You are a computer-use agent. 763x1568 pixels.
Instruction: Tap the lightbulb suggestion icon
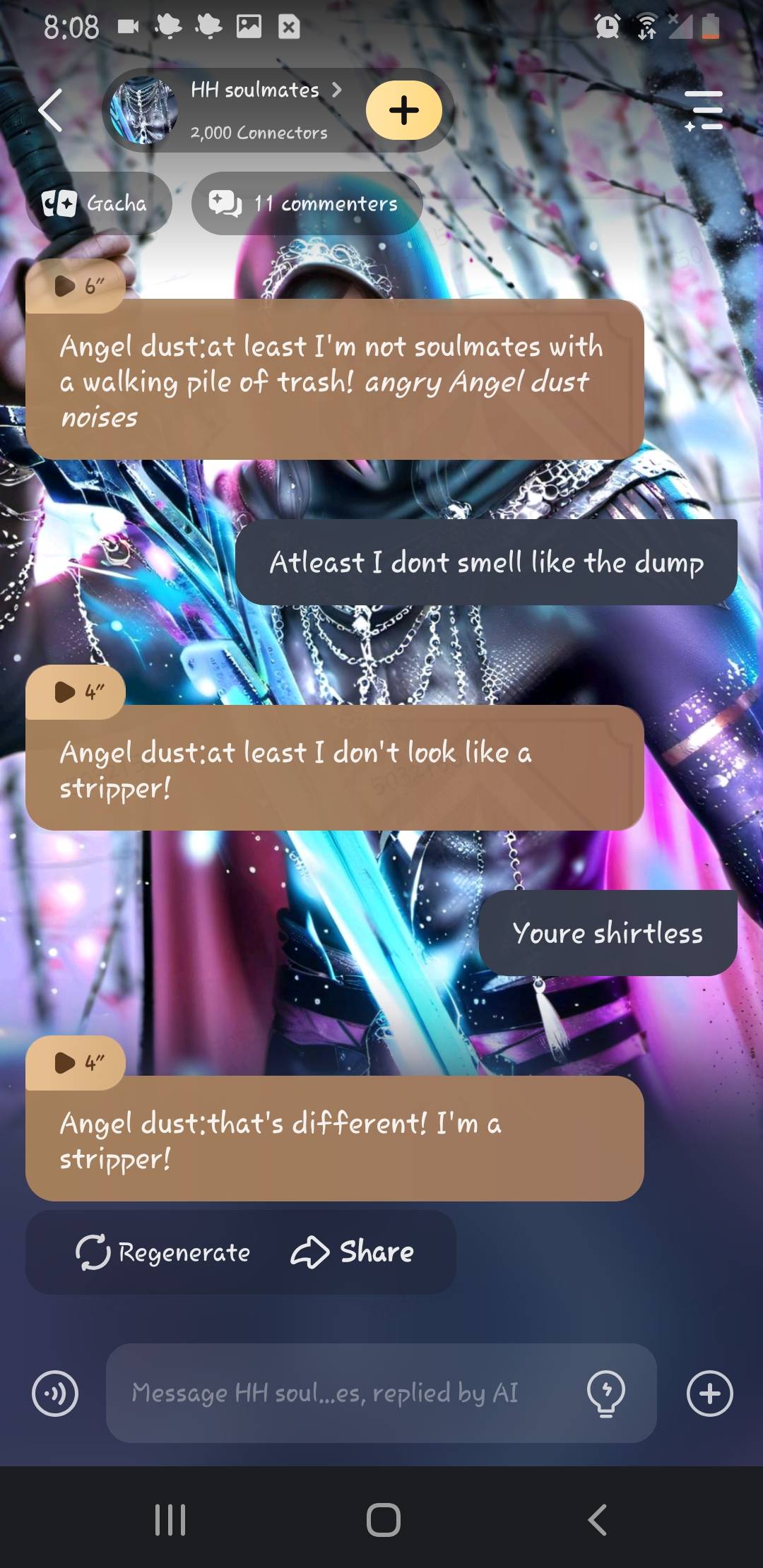[605, 1394]
